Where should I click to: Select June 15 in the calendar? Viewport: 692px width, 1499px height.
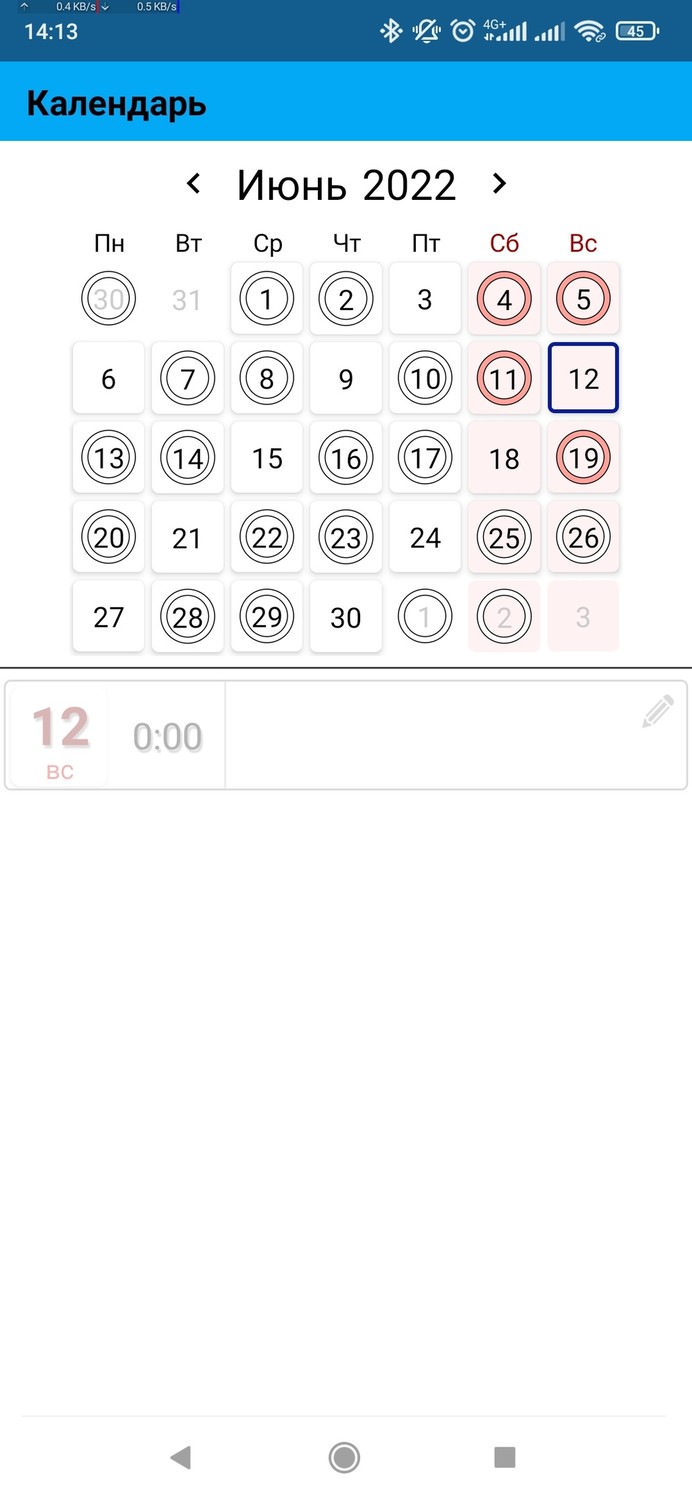click(x=266, y=458)
